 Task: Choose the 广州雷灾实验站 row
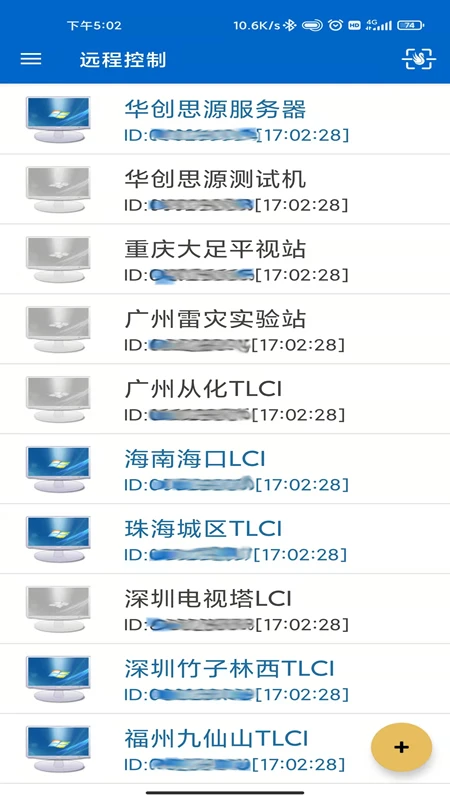225,329
